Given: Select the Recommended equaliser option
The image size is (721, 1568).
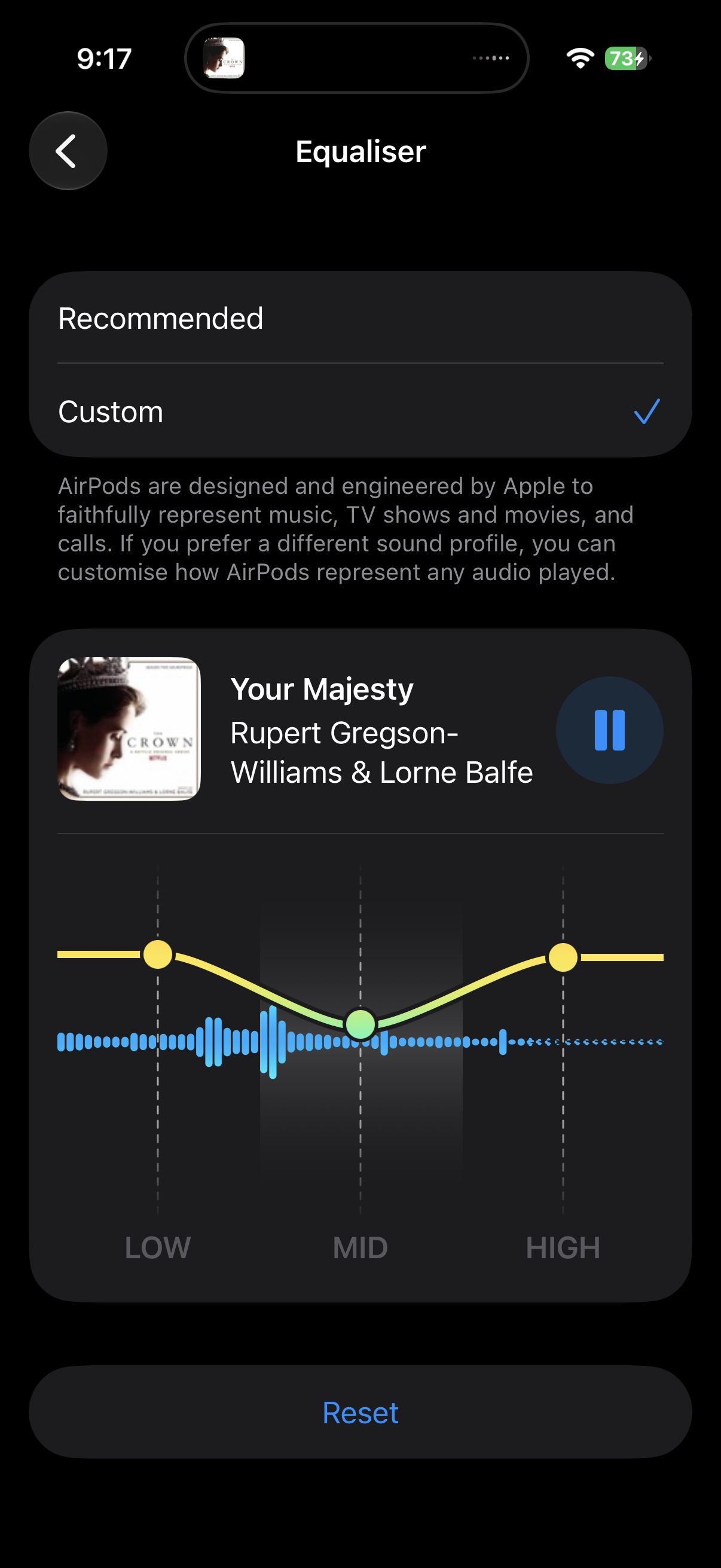Looking at the screenshot, I should (x=360, y=318).
